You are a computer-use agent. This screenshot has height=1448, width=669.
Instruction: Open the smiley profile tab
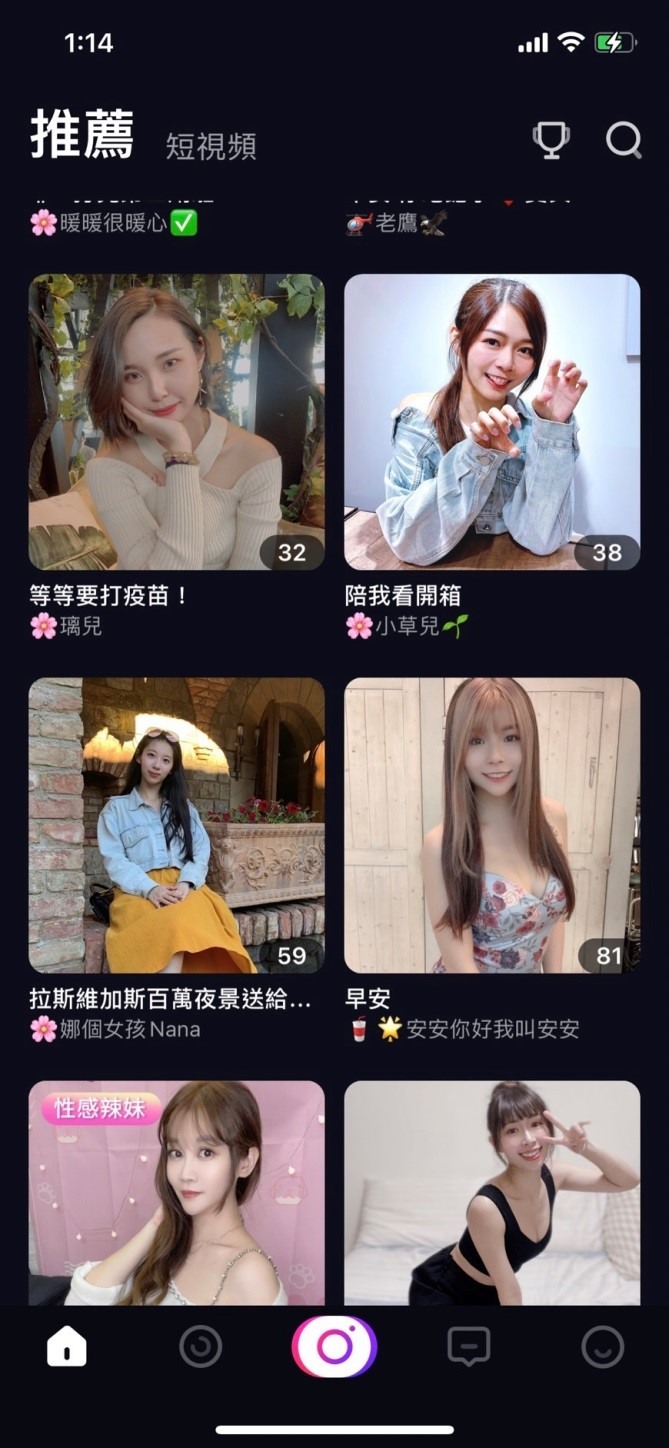[602, 1347]
